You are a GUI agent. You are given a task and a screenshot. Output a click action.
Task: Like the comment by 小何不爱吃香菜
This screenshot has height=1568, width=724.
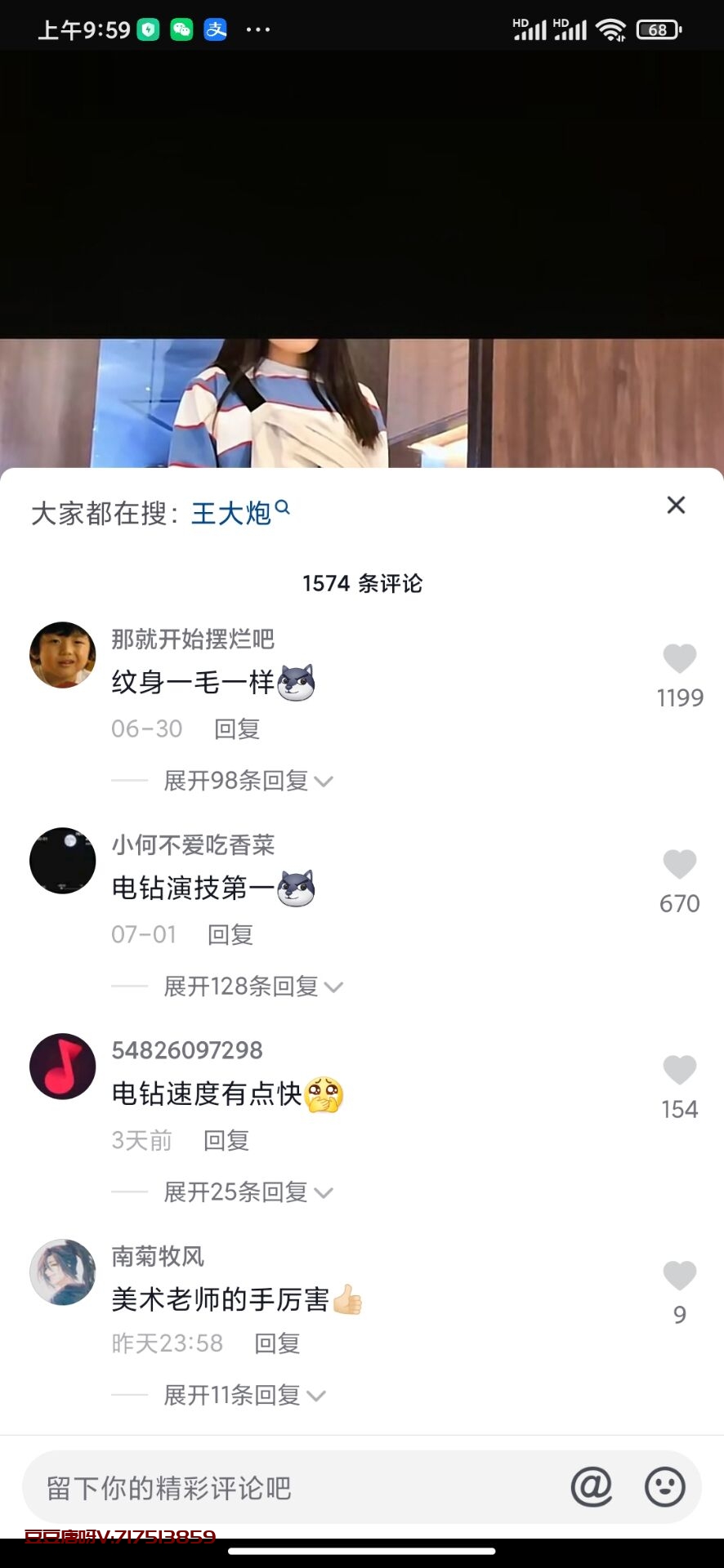click(679, 865)
